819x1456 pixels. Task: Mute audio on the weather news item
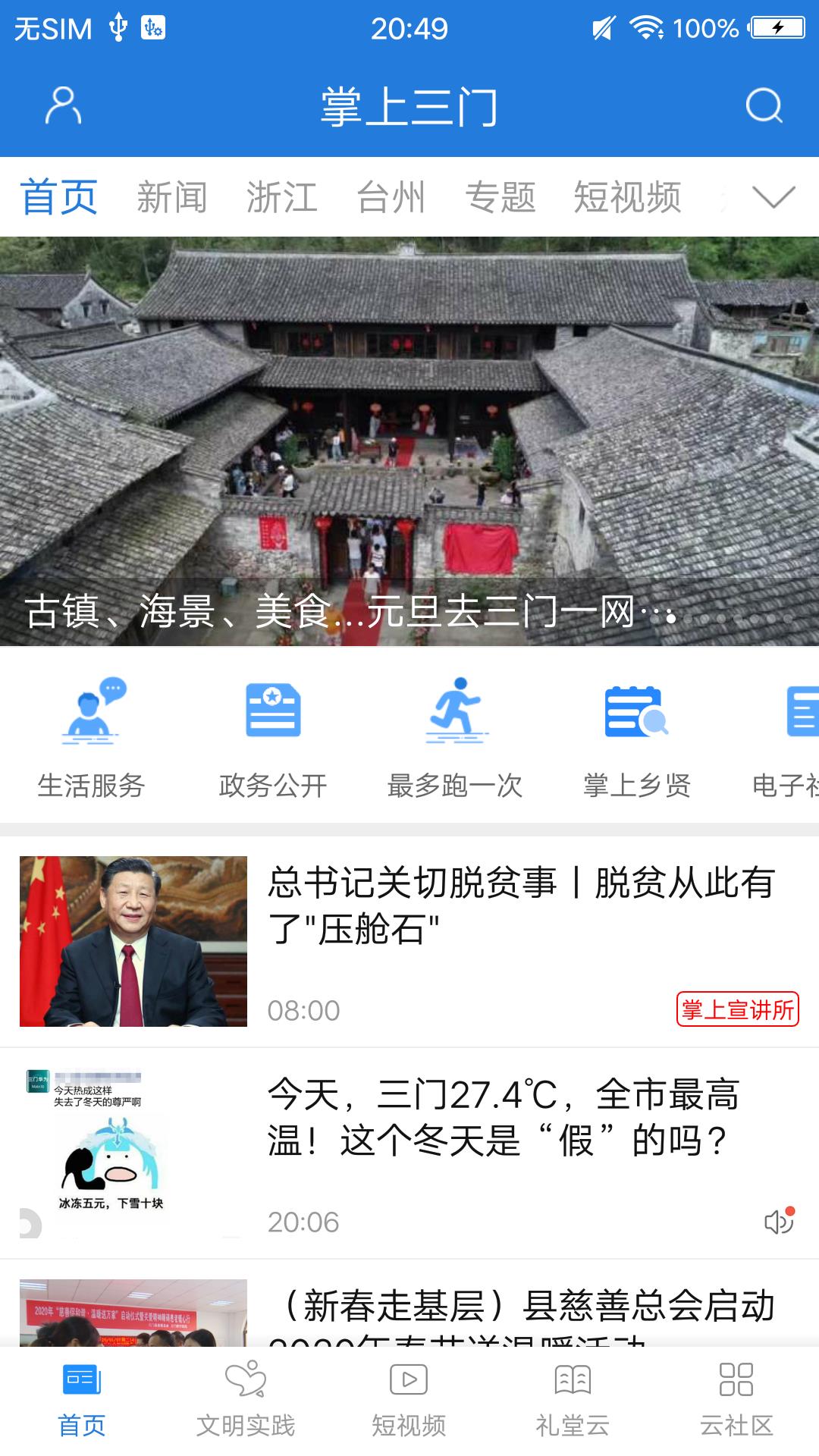pyautogui.click(x=780, y=1221)
